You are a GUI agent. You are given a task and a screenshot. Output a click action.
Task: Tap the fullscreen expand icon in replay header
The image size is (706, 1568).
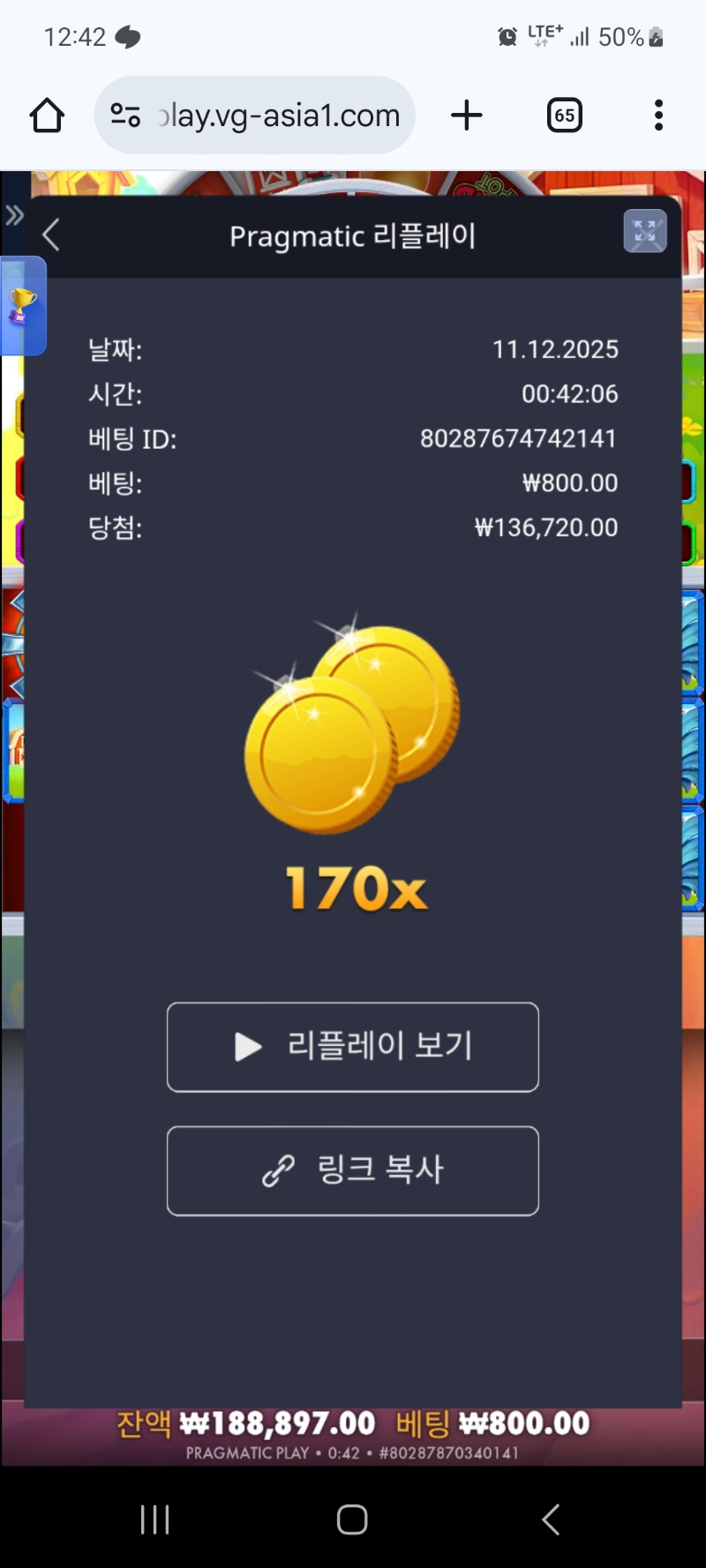(644, 232)
